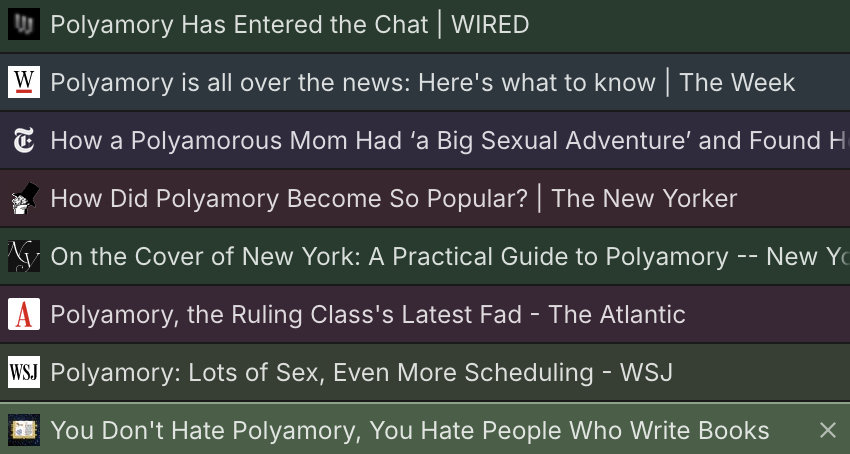Switch to the WSJ Scheduling tab
The height and width of the screenshot is (454, 850).
coord(361,373)
